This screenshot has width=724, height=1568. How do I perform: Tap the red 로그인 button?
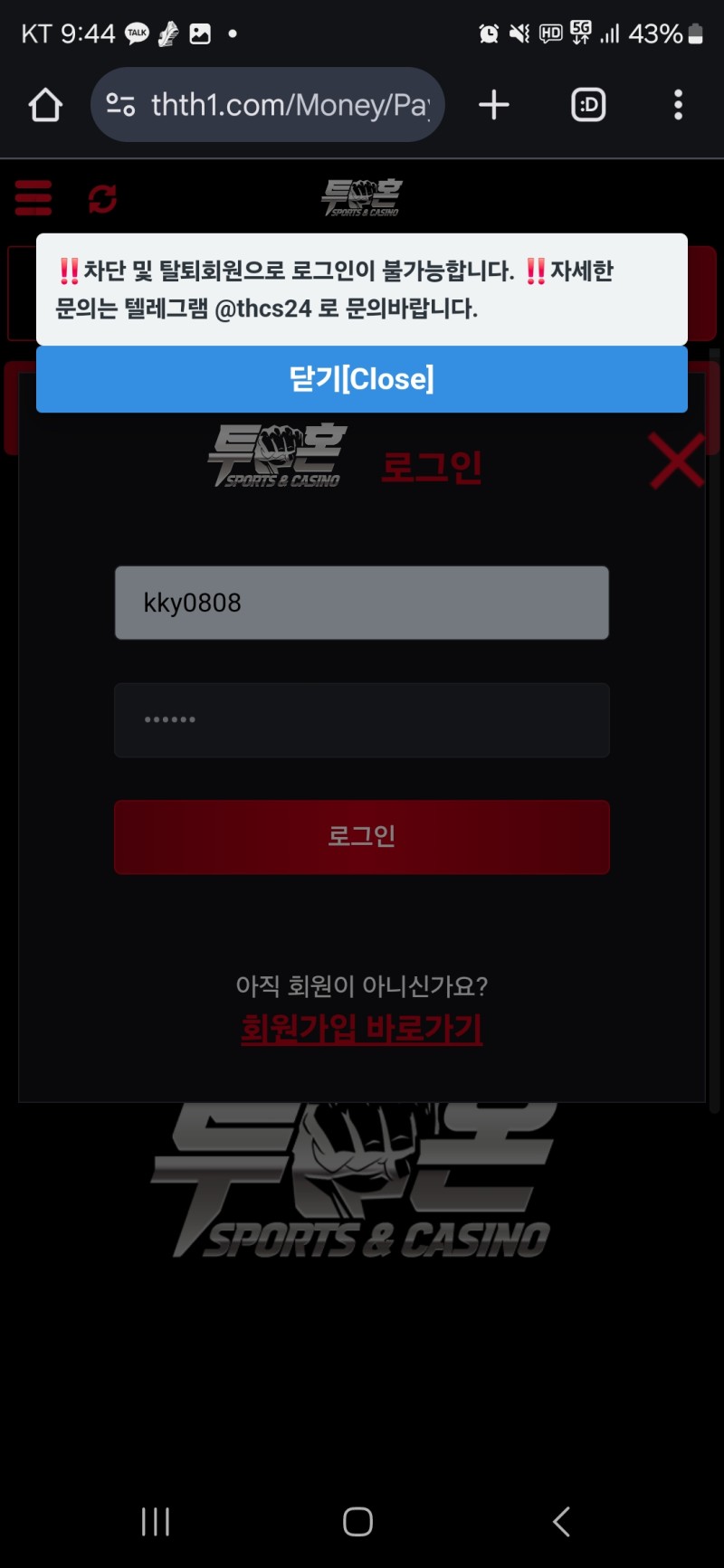click(x=362, y=837)
